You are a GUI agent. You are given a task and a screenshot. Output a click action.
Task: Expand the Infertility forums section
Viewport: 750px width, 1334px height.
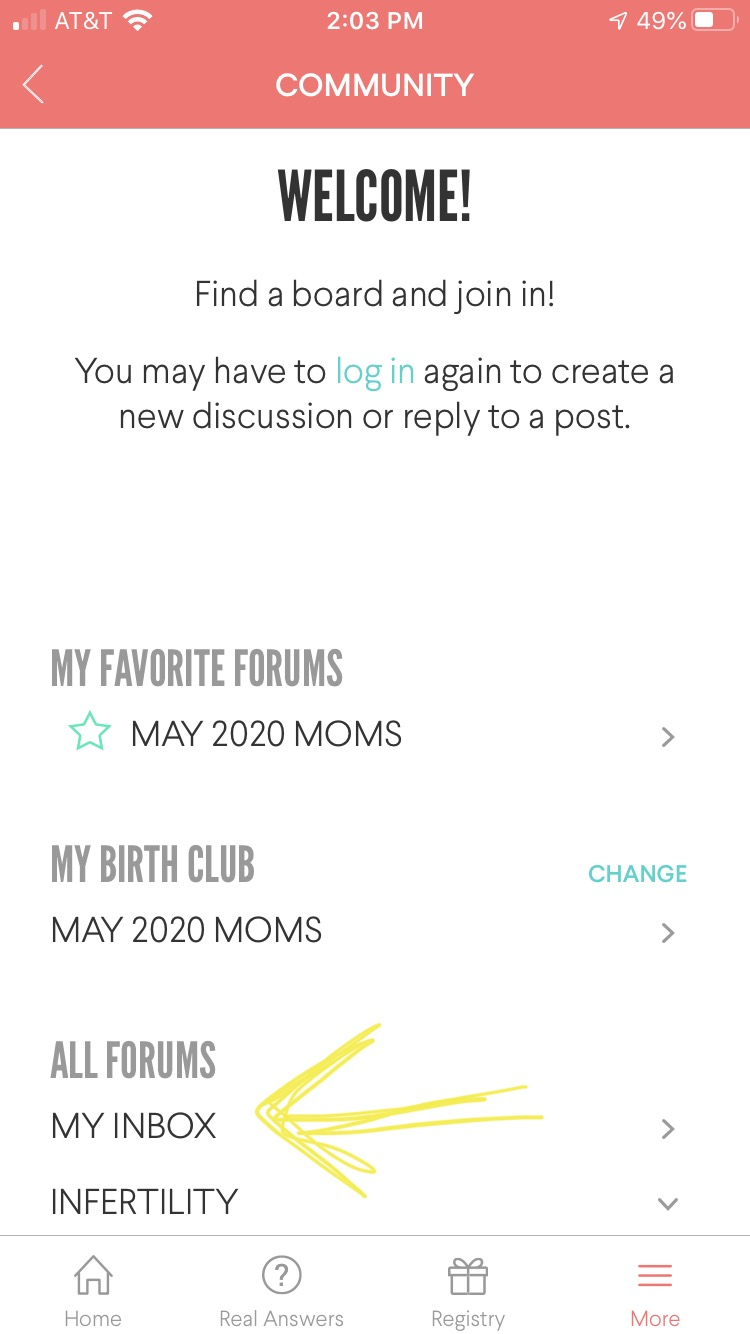pyautogui.click(x=375, y=1202)
